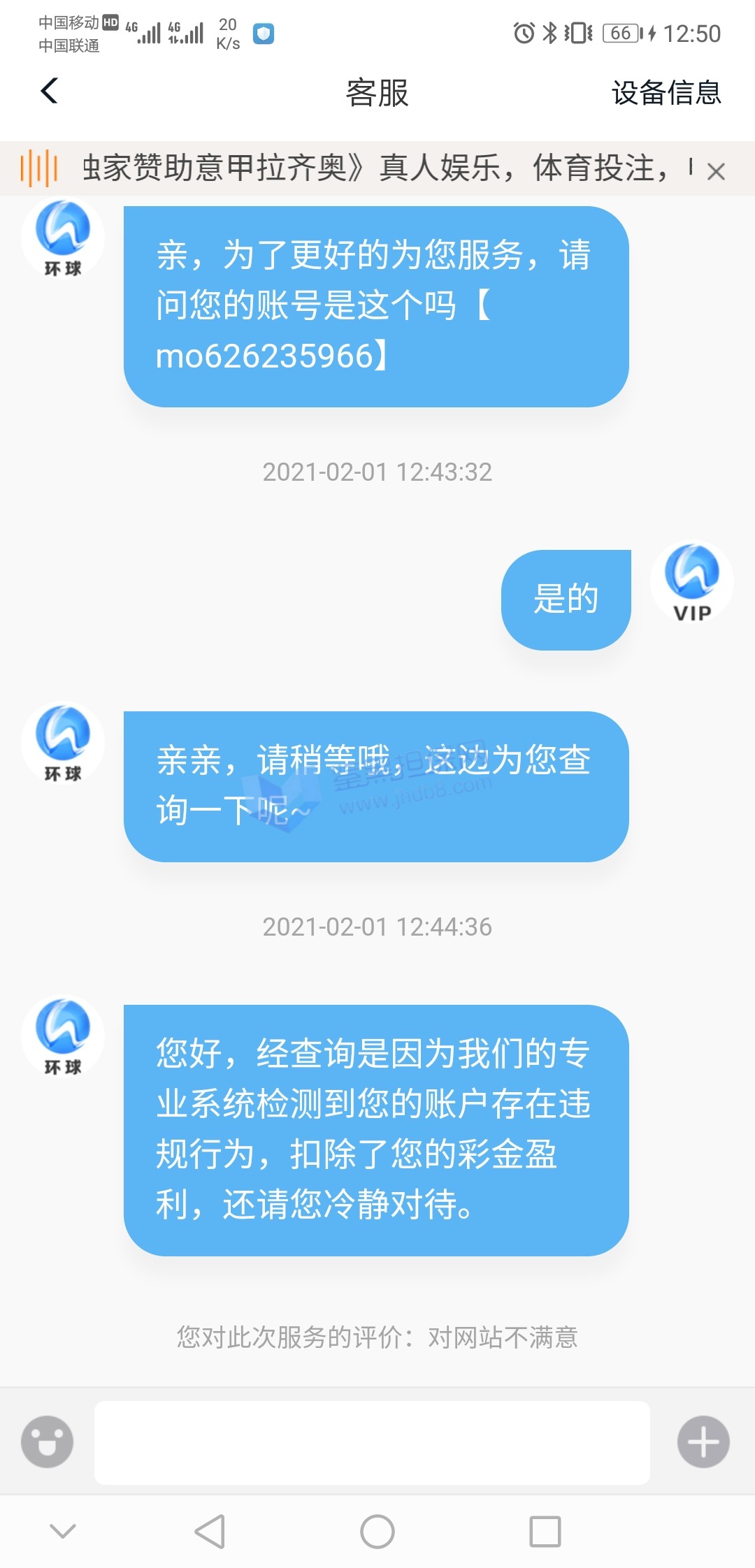Dismiss the scrolling announcement banner
Image resolution: width=755 pixels, height=1568 pixels.
(715, 170)
